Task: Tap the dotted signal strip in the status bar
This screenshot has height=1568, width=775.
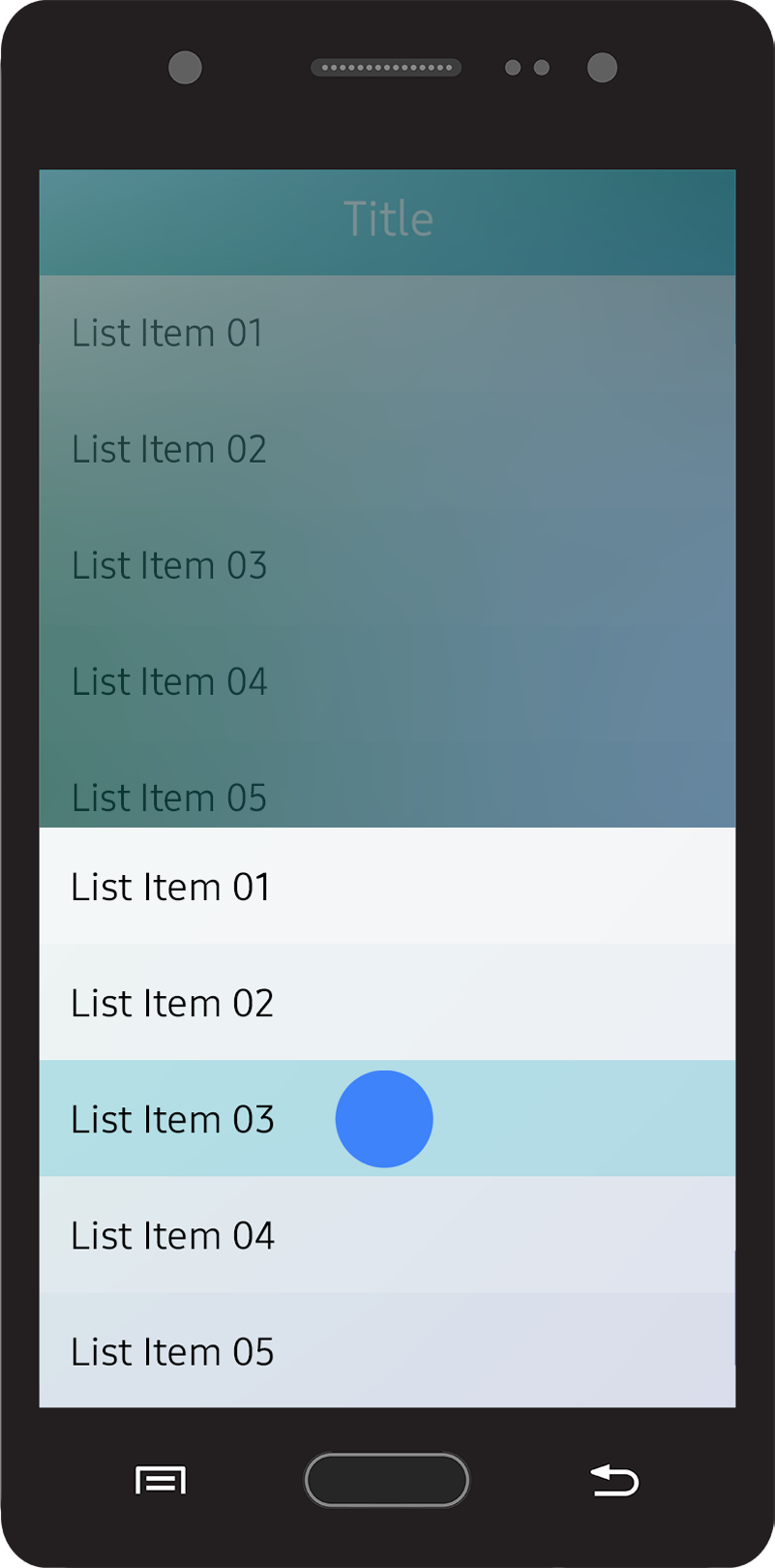Action: point(386,68)
